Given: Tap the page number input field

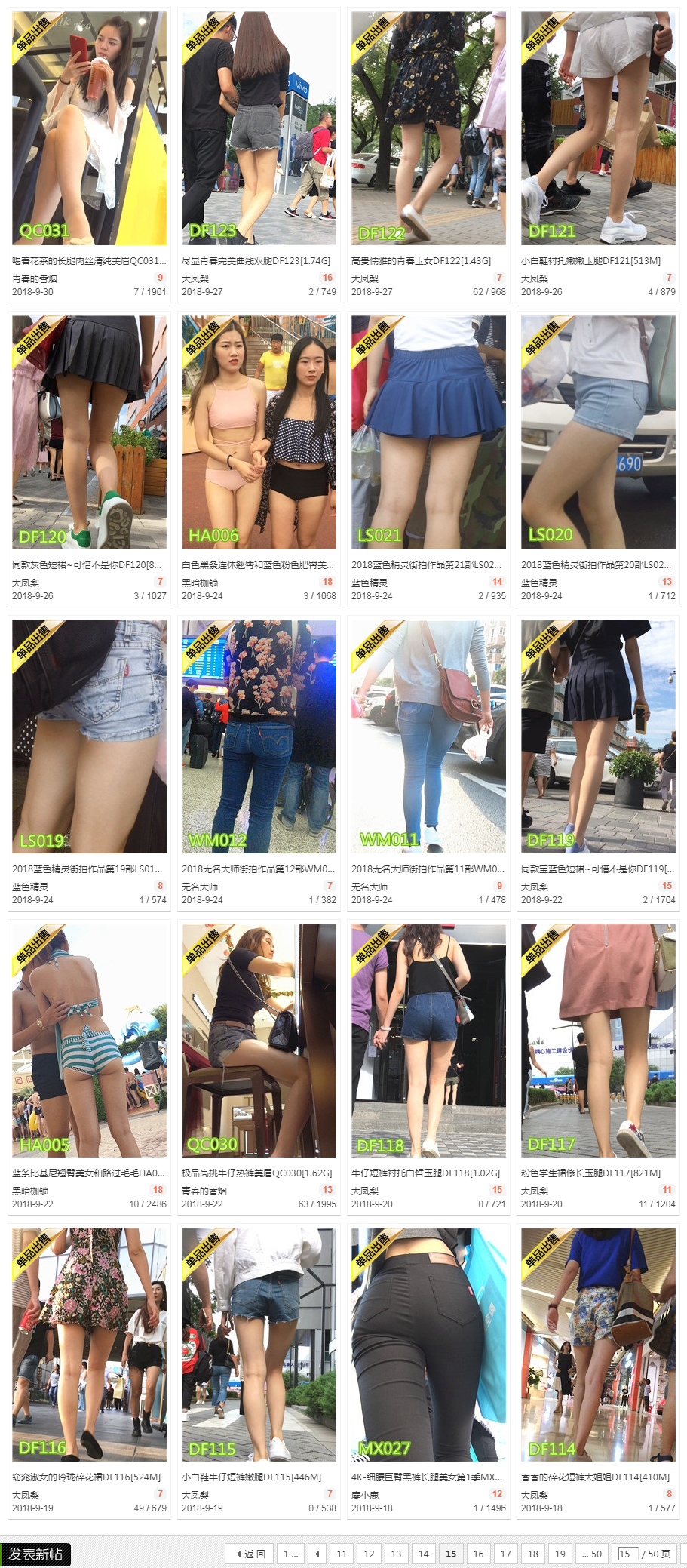Looking at the screenshot, I should tap(627, 1554).
